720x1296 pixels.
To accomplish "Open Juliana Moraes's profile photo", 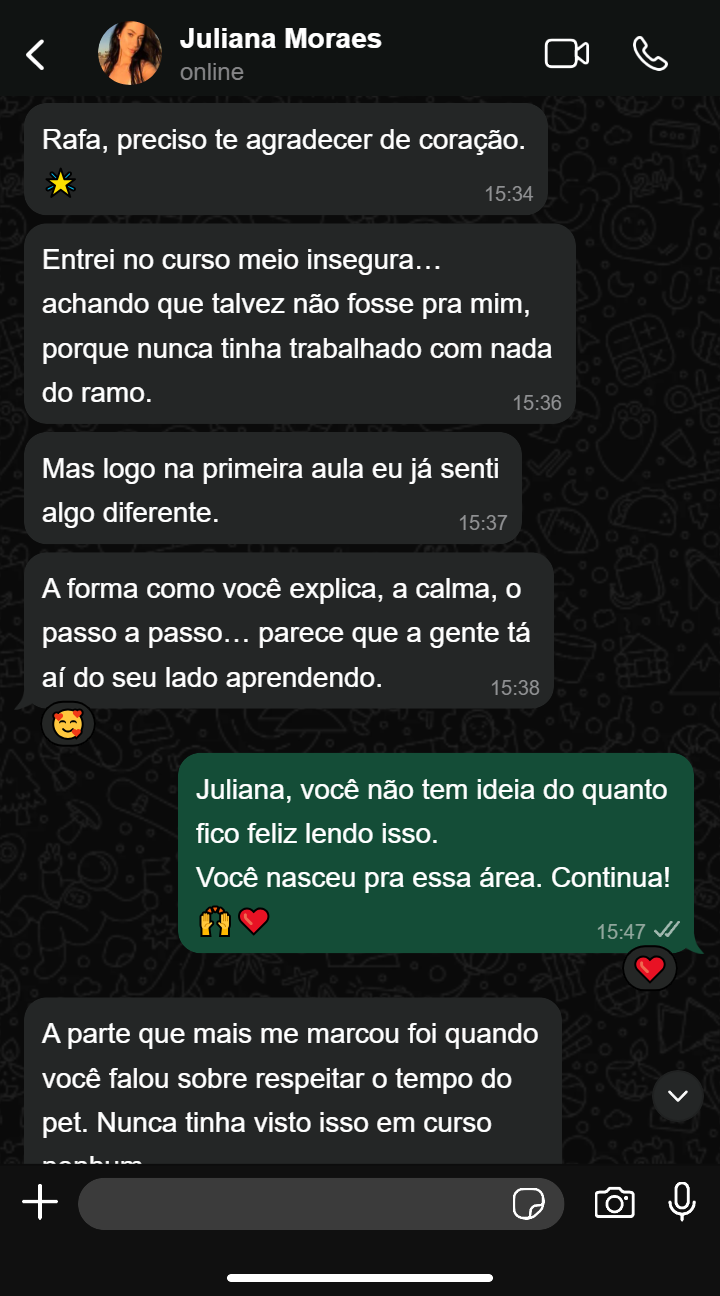I will point(129,54).
